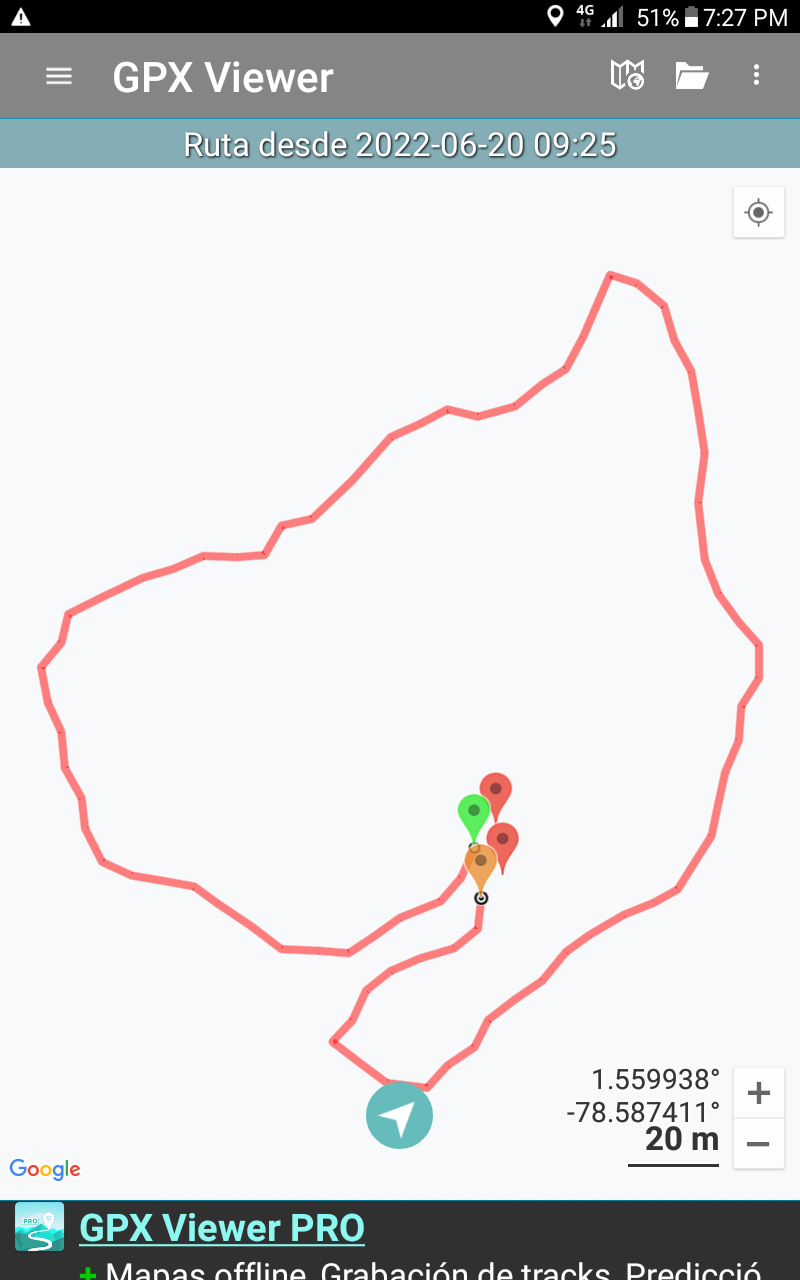This screenshot has height=1280, width=800.
Task: Open the three-dot overflow menu
Action: pos(756,75)
